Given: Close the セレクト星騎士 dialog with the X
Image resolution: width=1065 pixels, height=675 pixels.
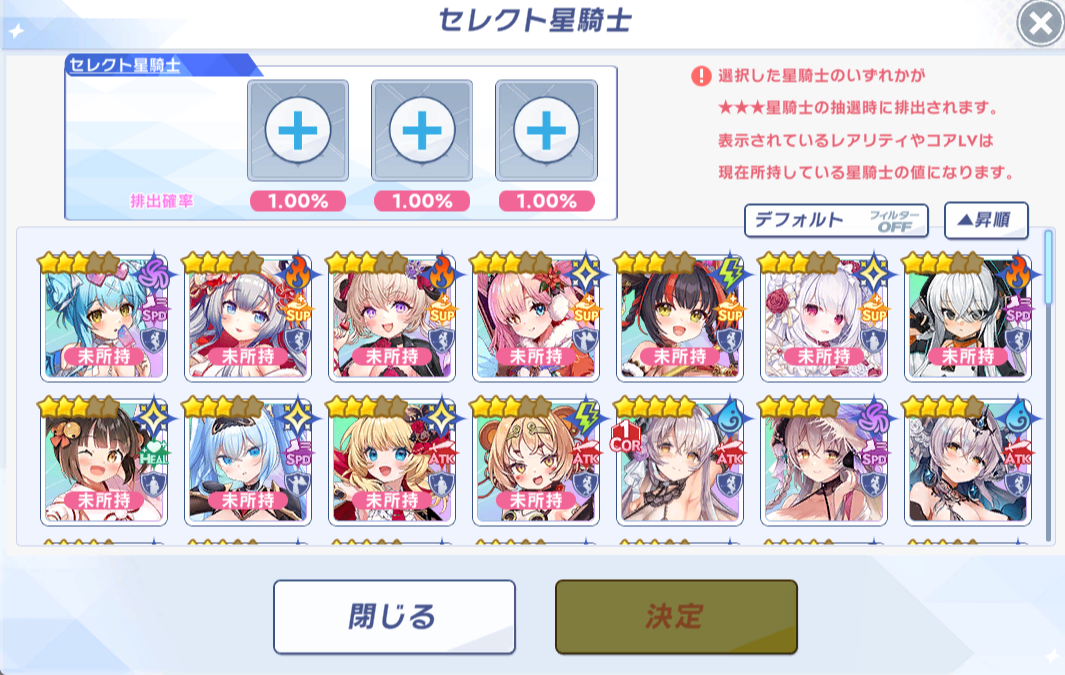Looking at the screenshot, I should click(1040, 24).
